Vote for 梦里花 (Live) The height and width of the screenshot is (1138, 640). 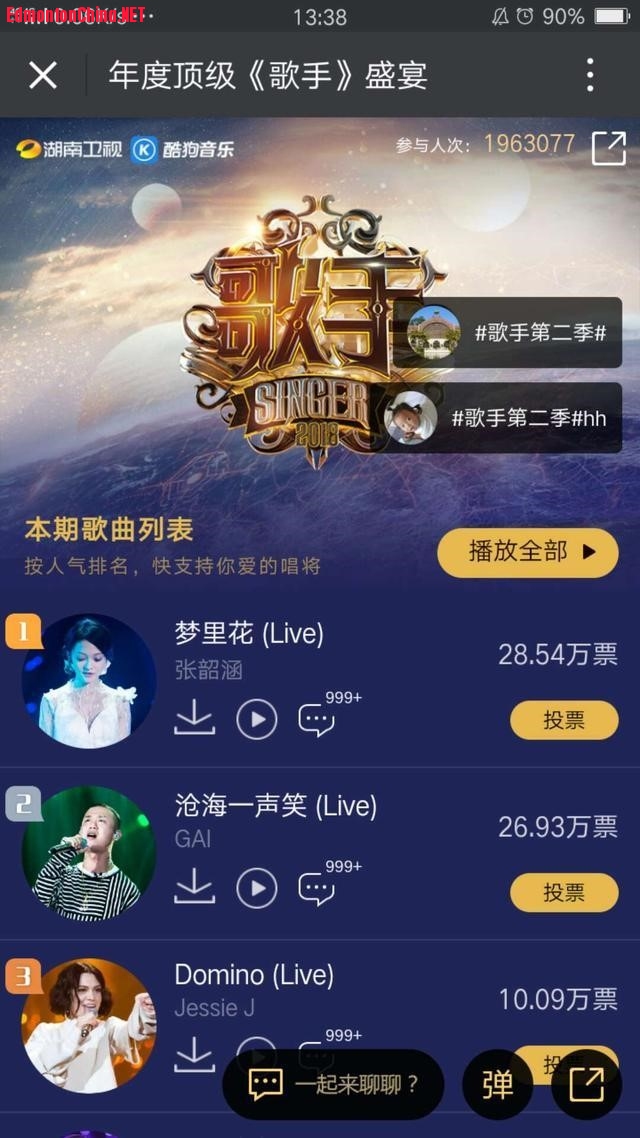pyautogui.click(x=564, y=720)
